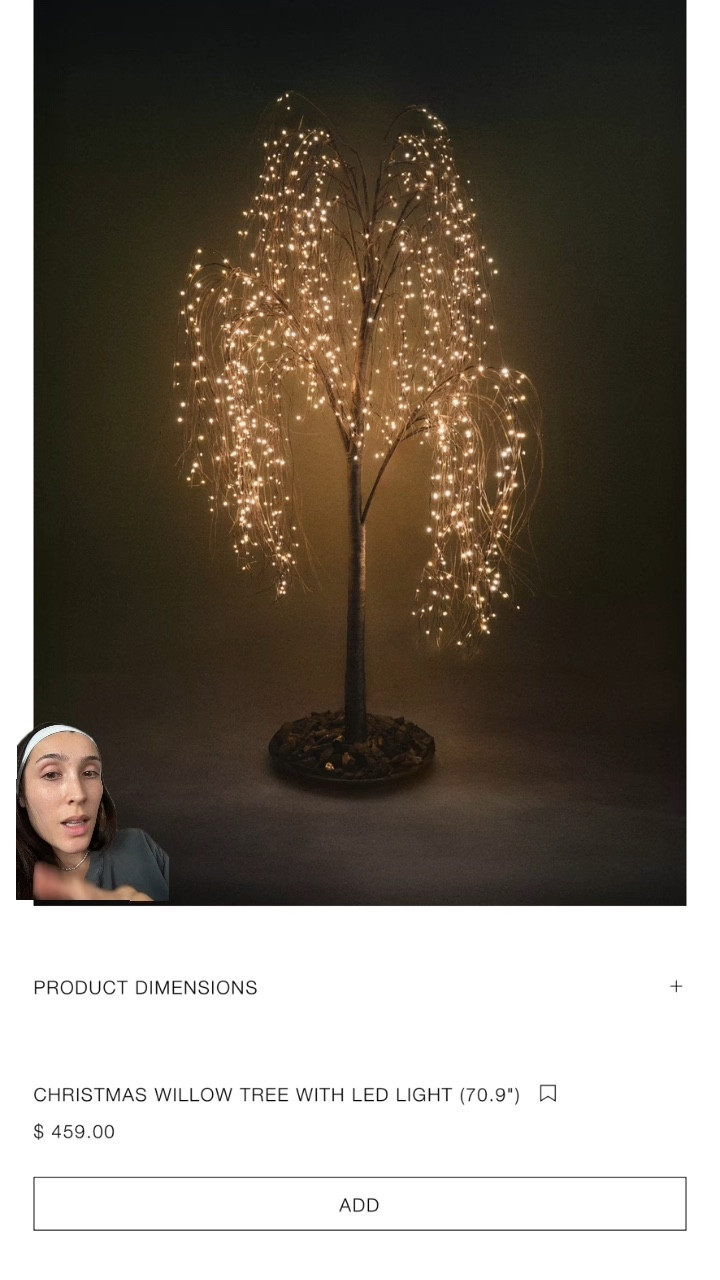Select the price label under the title
Screen dimensions: 720x1280
click(x=74, y=1132)
